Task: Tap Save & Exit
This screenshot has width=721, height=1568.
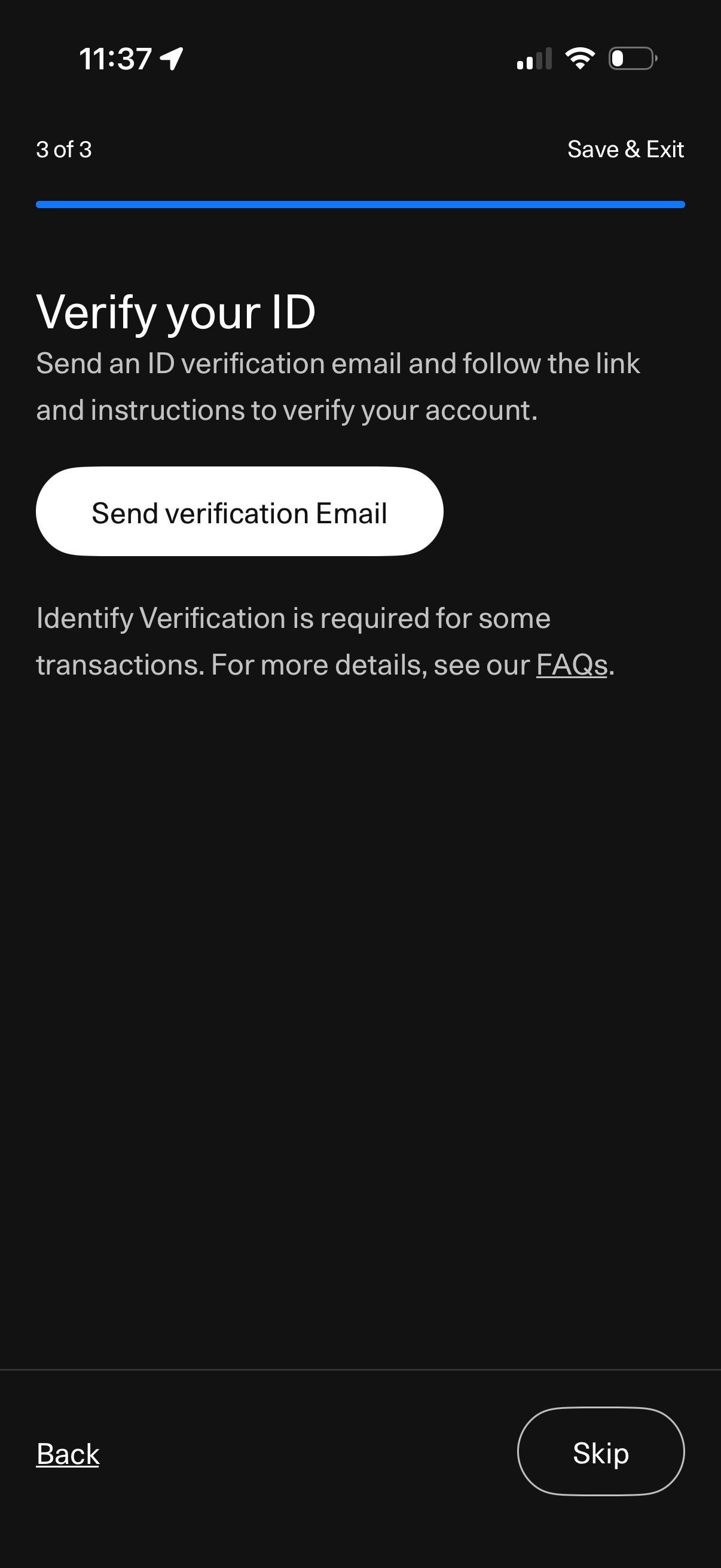Action: click(x=625, y=149)
